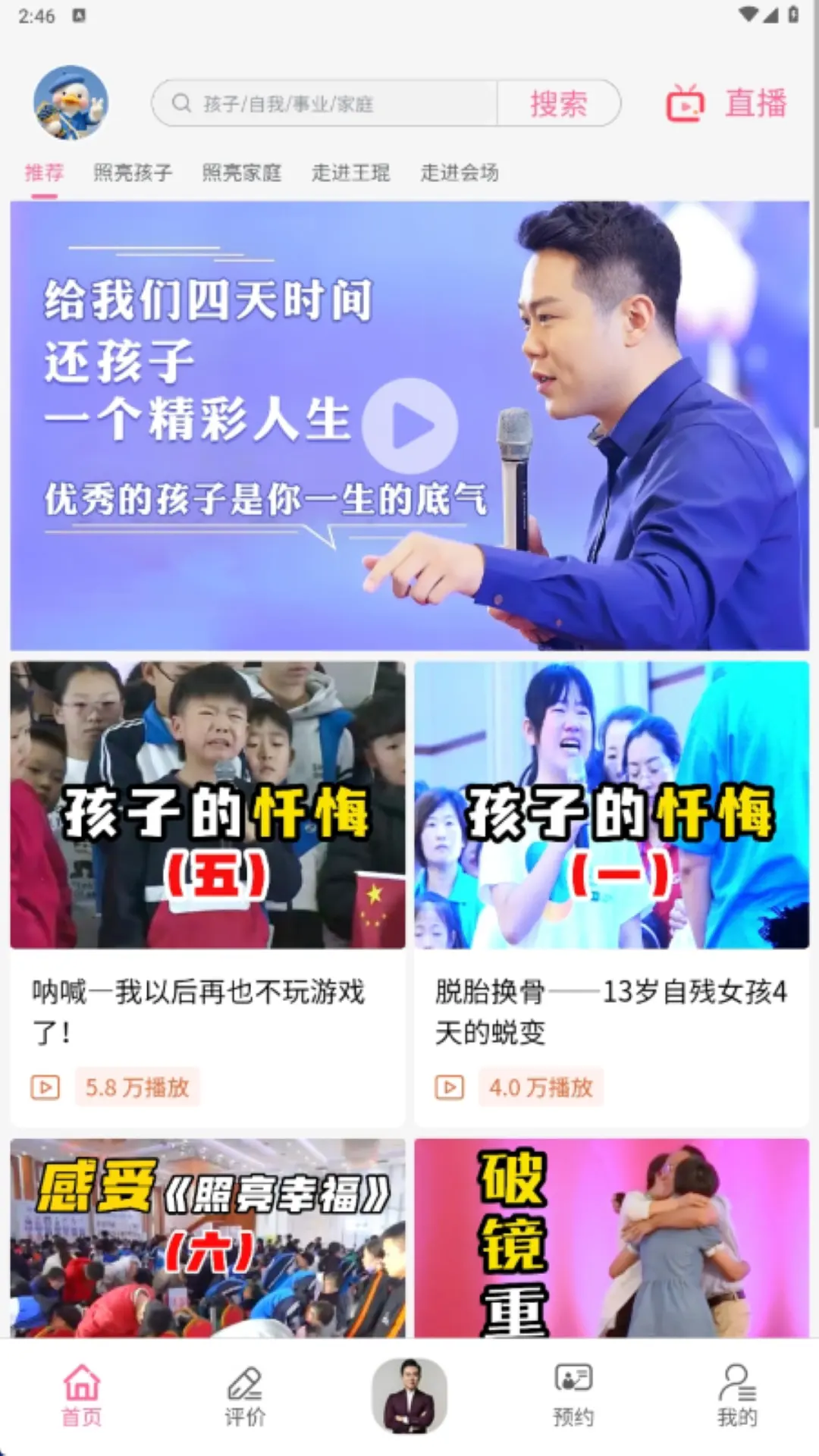The height and width of the screenshot is (1456, 819).
Task: Open the duck profile avatar
Action: 71,102
